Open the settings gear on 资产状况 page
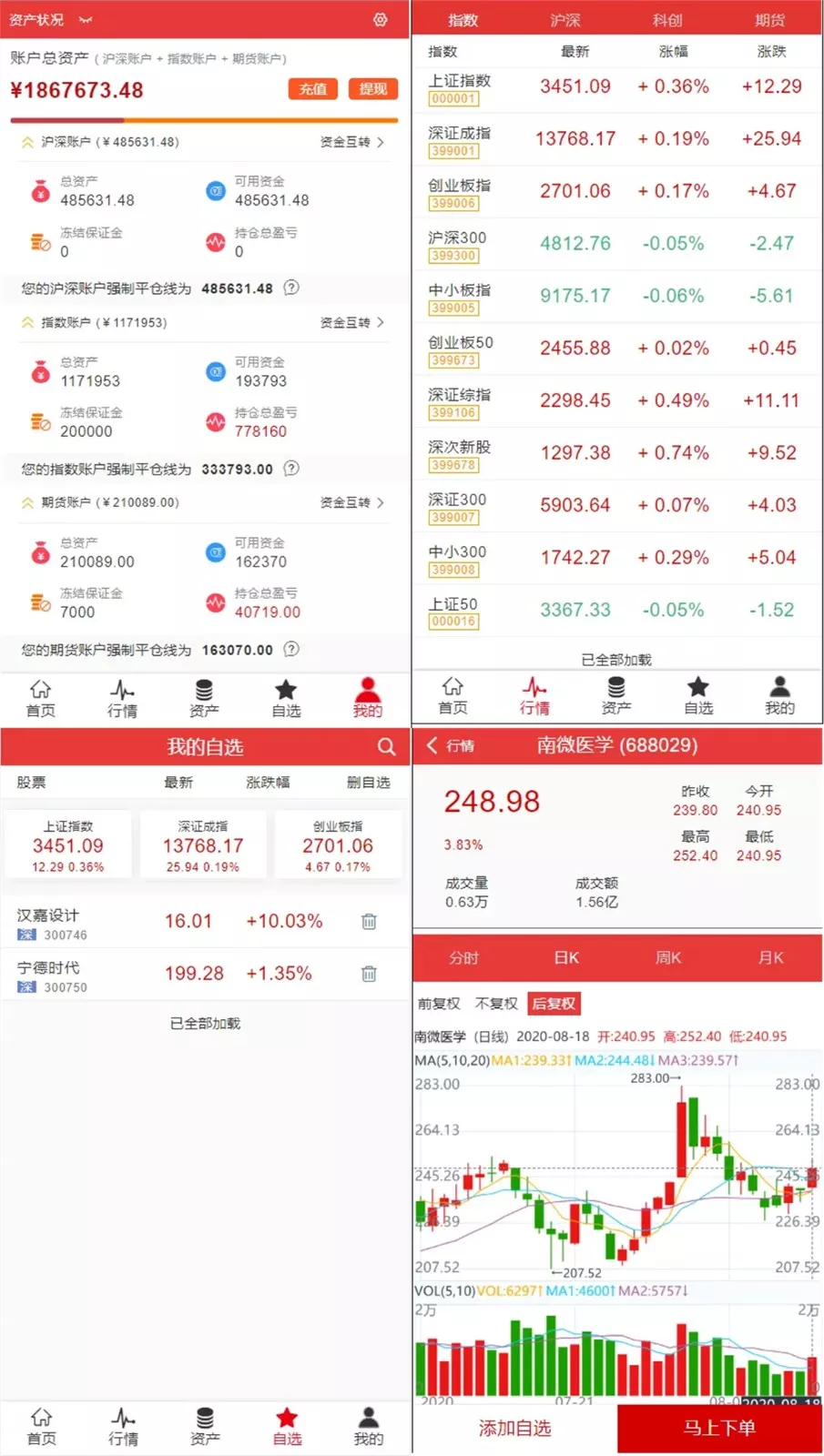824x1456 pixels. tap(381, 19)
